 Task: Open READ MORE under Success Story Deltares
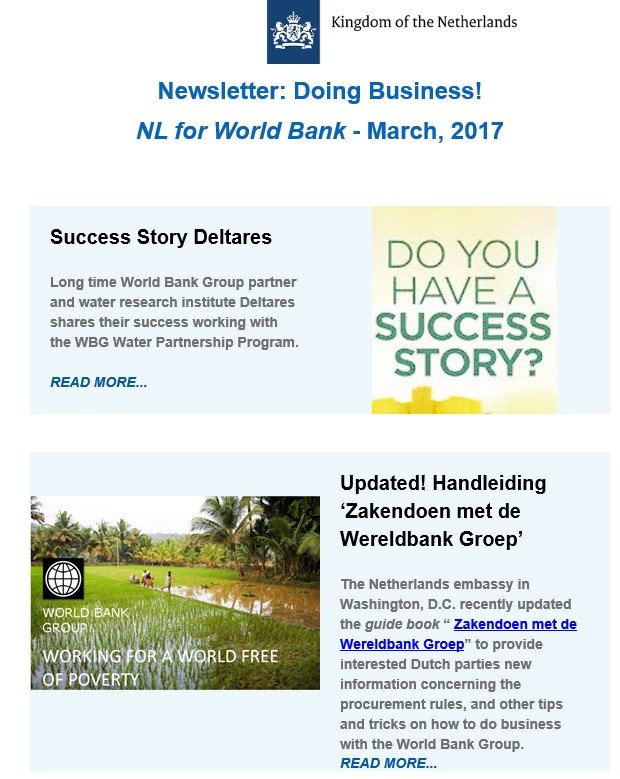(98, 382)
